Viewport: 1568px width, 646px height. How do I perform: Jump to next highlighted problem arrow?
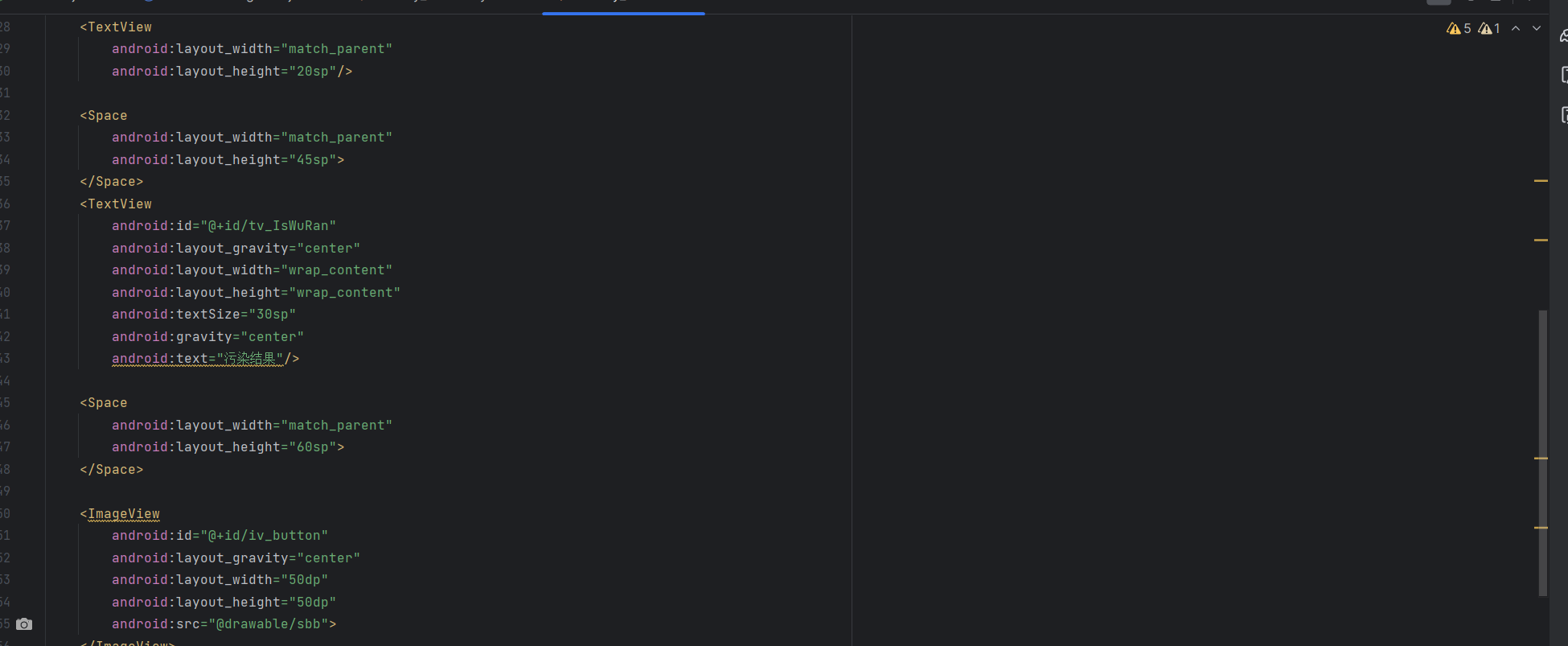(1537, 28)
